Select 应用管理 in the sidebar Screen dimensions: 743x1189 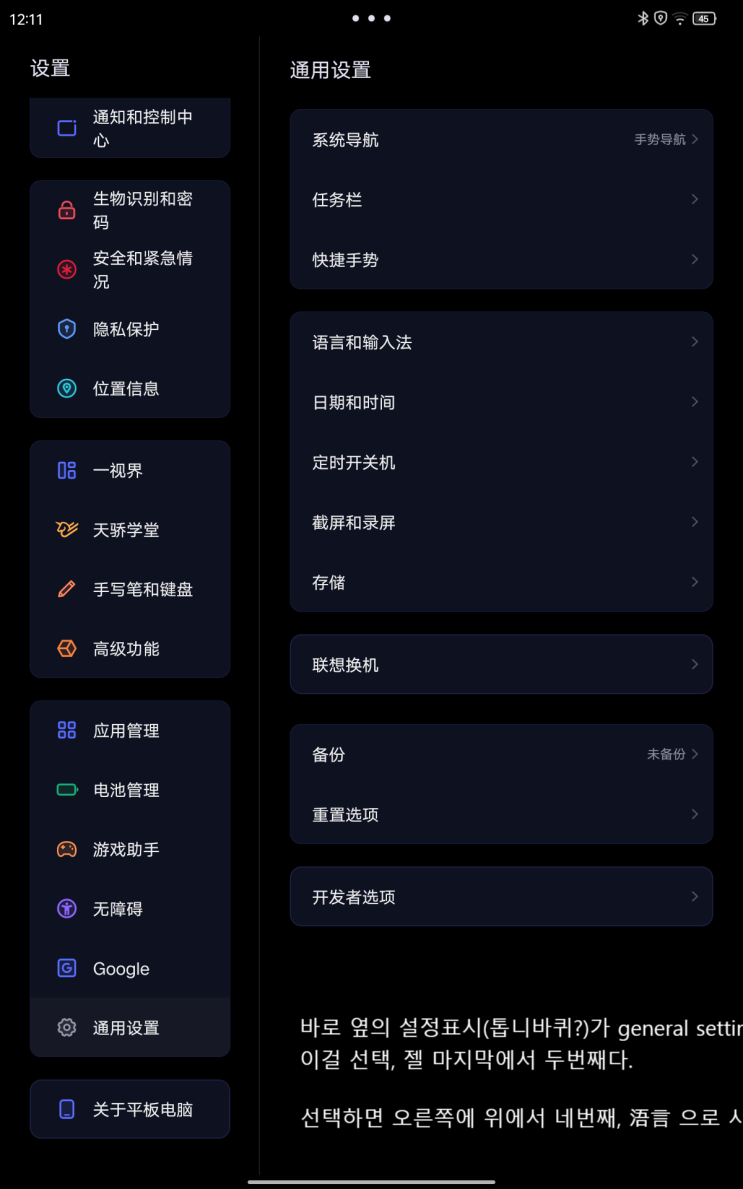pyautogui.click(x=130, y=730)
